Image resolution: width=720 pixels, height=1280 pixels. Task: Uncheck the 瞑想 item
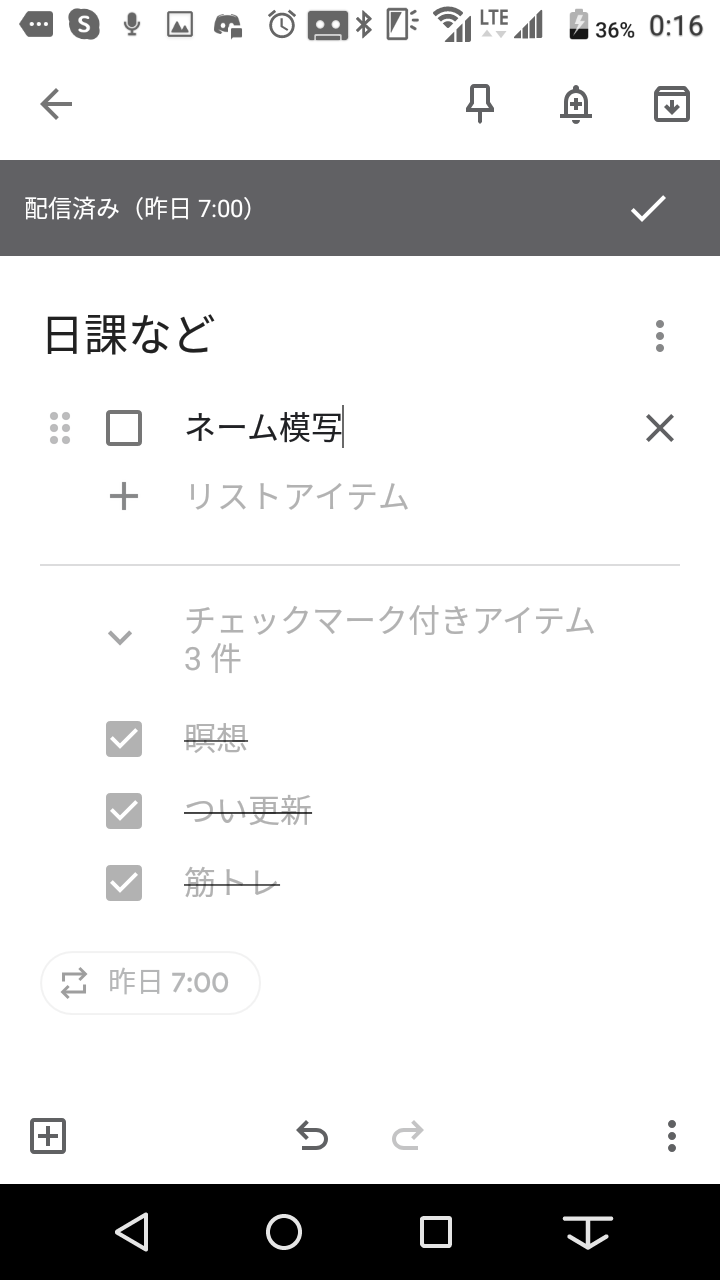[124, 739]
